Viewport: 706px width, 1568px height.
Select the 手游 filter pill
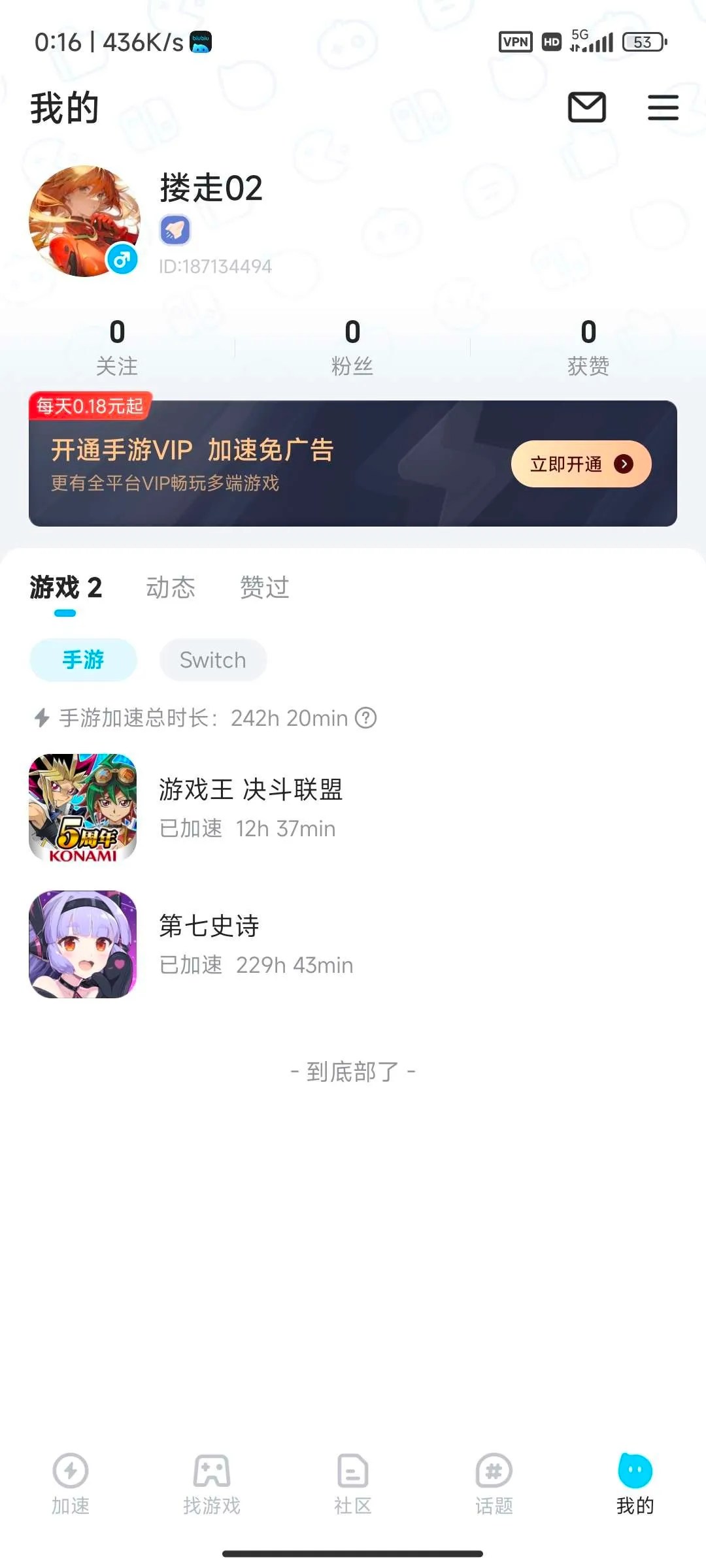point(83,660)
